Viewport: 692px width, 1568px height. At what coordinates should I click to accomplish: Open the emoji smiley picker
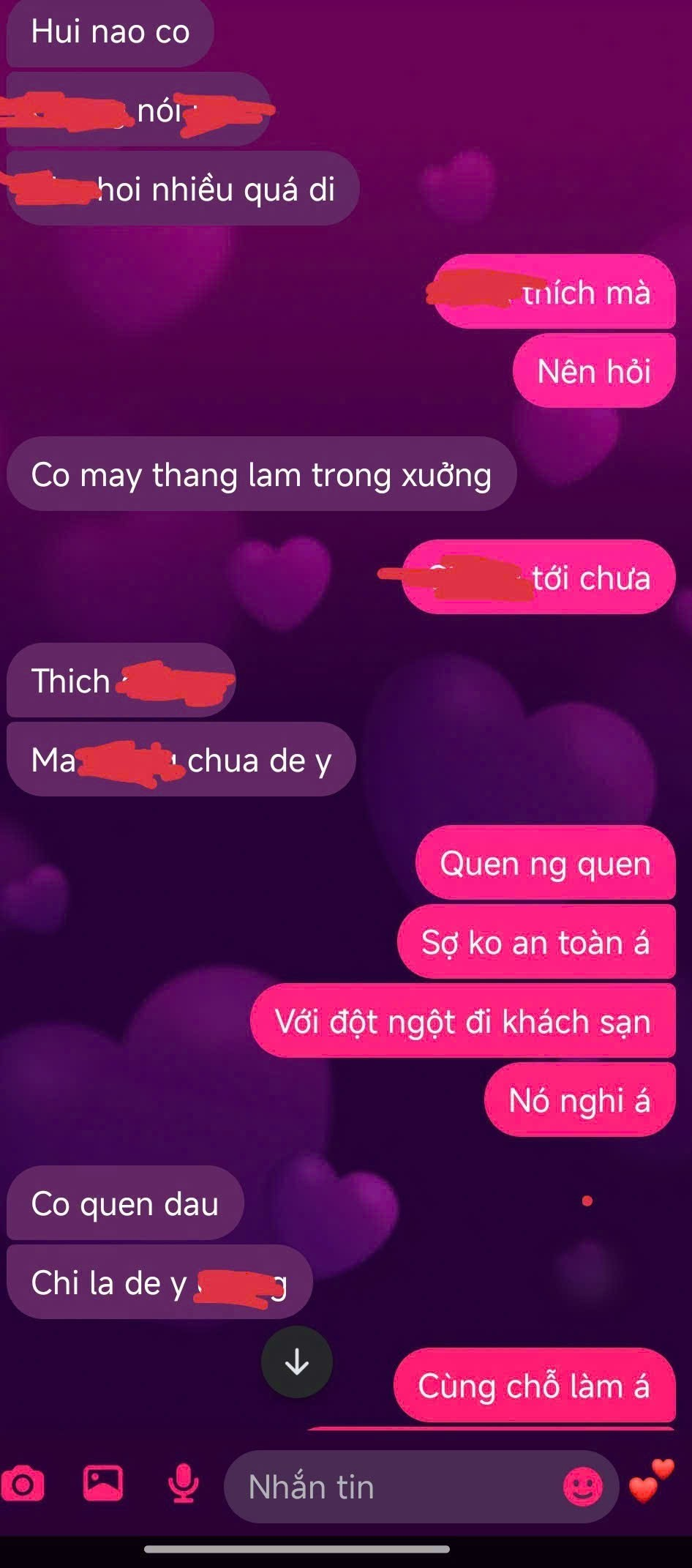[583, 1487]
